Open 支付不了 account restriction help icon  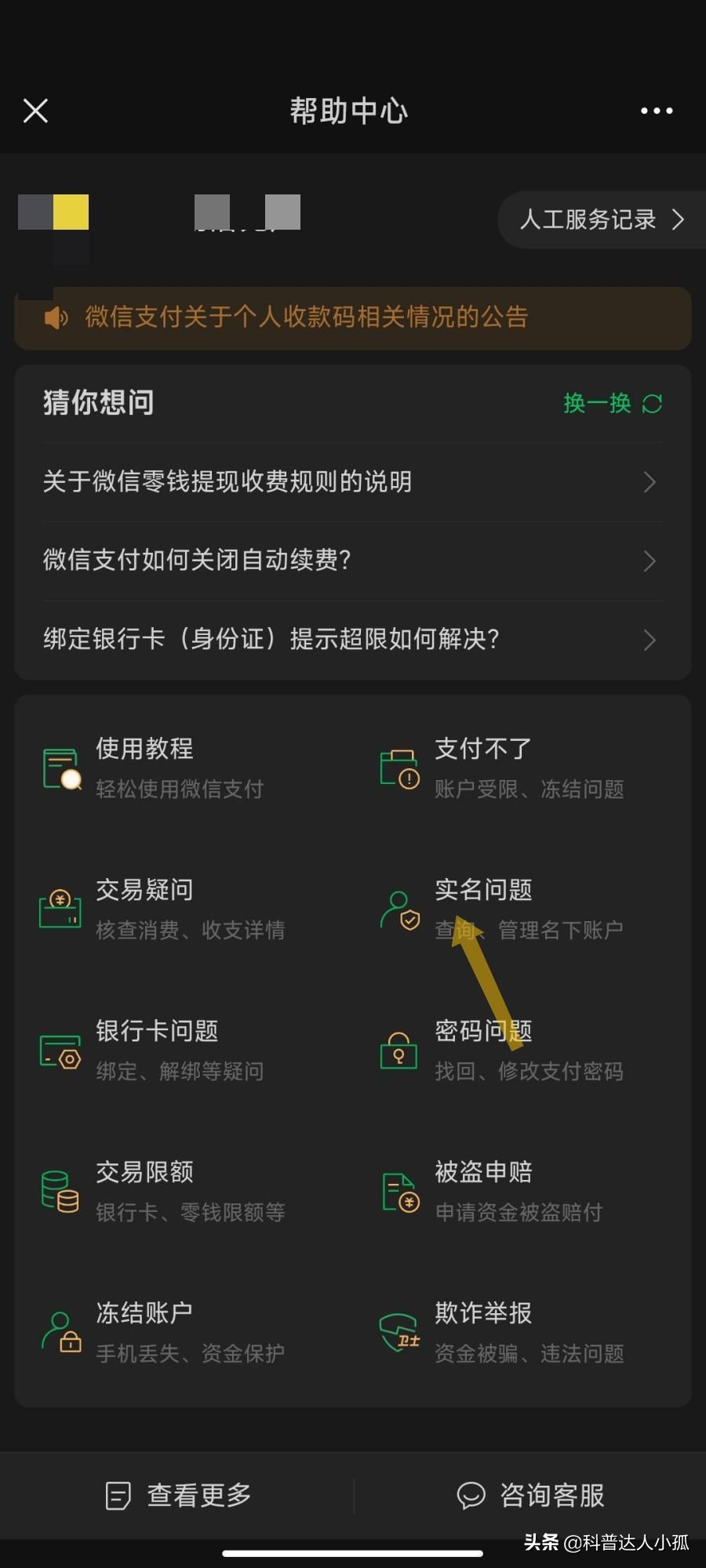point(398,768)
